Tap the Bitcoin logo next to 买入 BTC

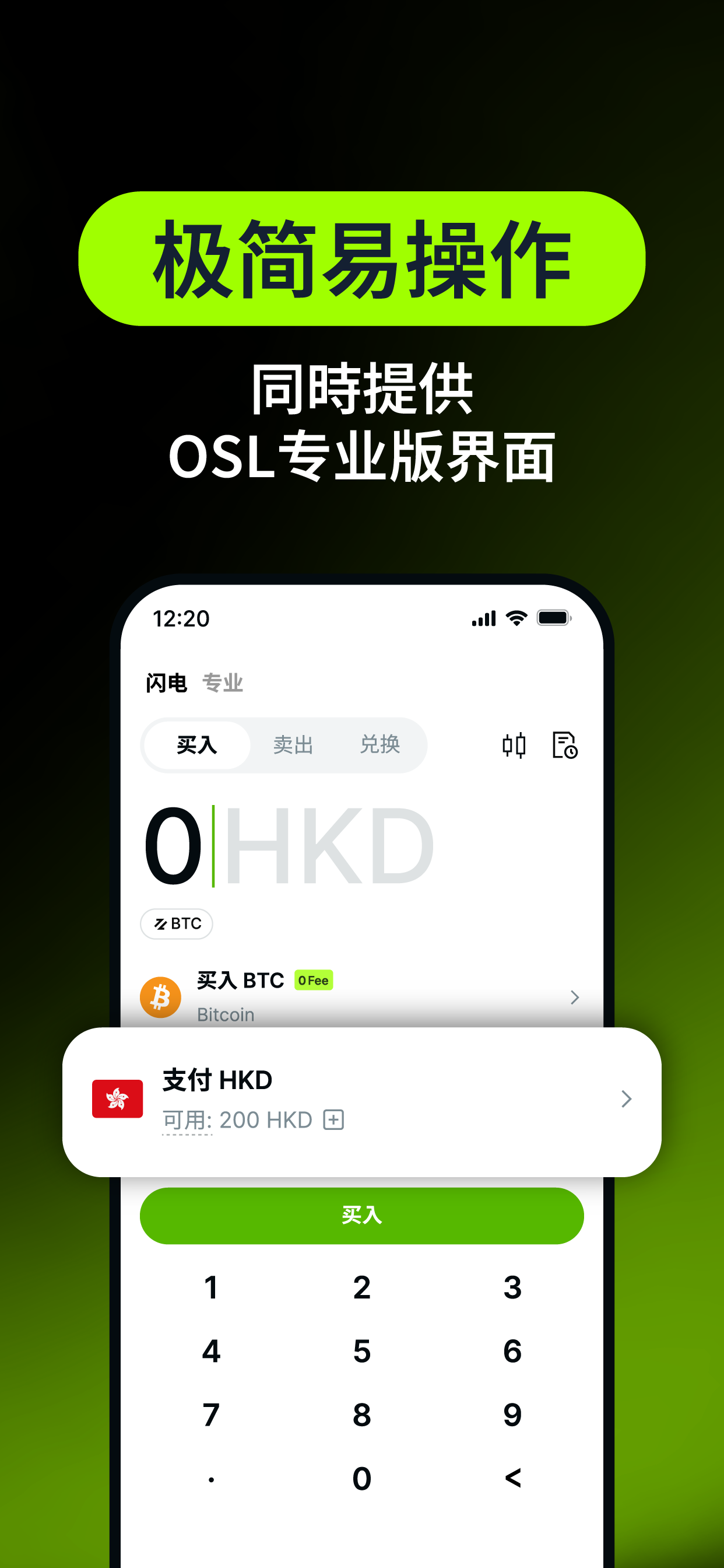pyautogui.click(x=161, y=997)
